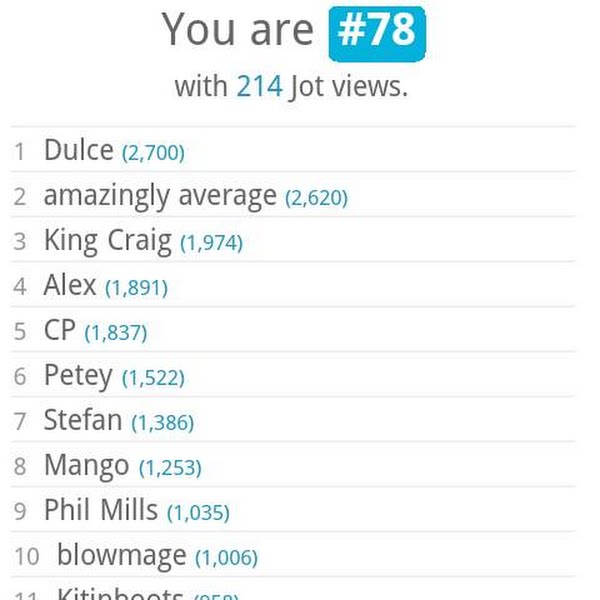Screen dimensions: 600x600
Task: Open CP's ranking entry
Action: pos(60,331)
